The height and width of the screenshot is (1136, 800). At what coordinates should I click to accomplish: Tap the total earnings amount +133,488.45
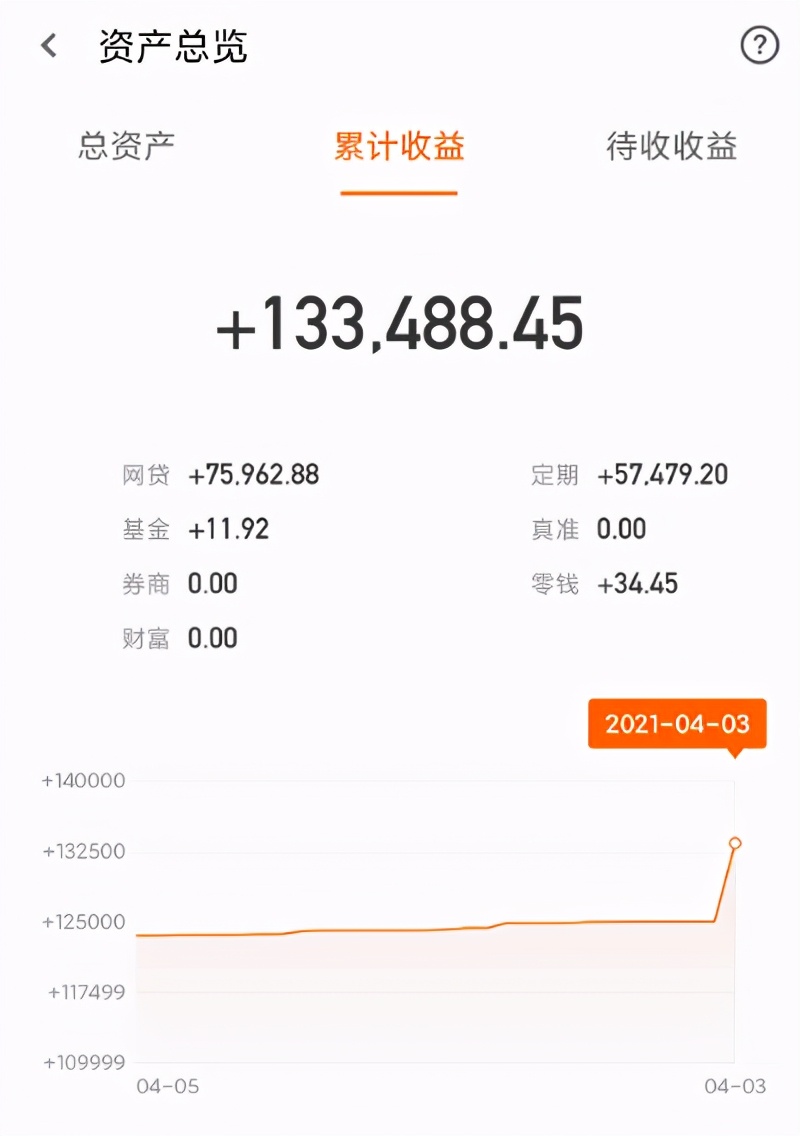click(400, 323)
